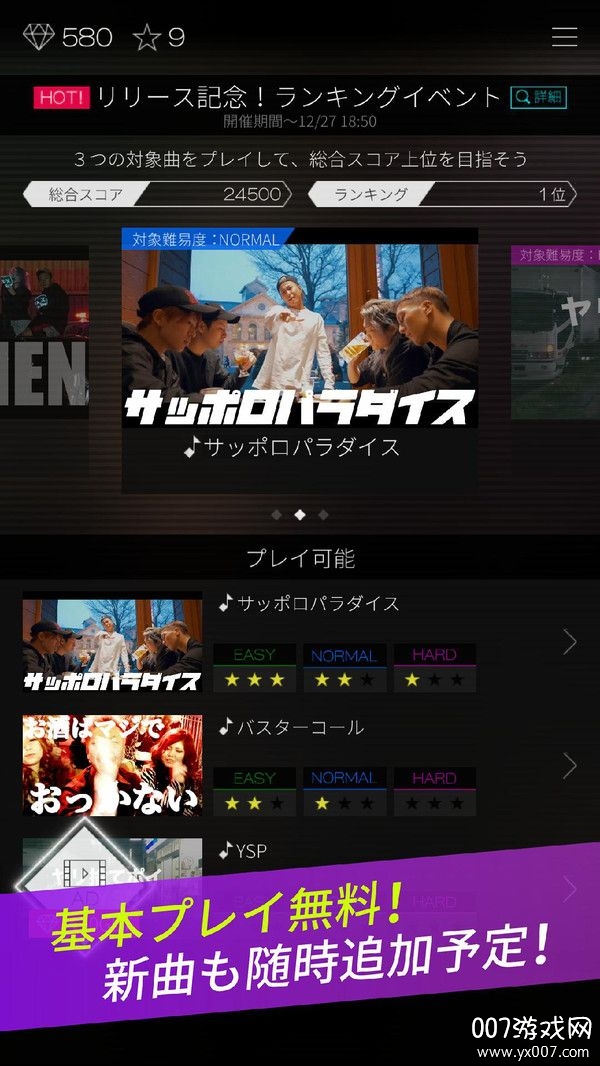The width and height of the screenshot is (600, 1066).
Task: Choose HARD difficulty for サッポロパラダイス
Action: (434, 668)
